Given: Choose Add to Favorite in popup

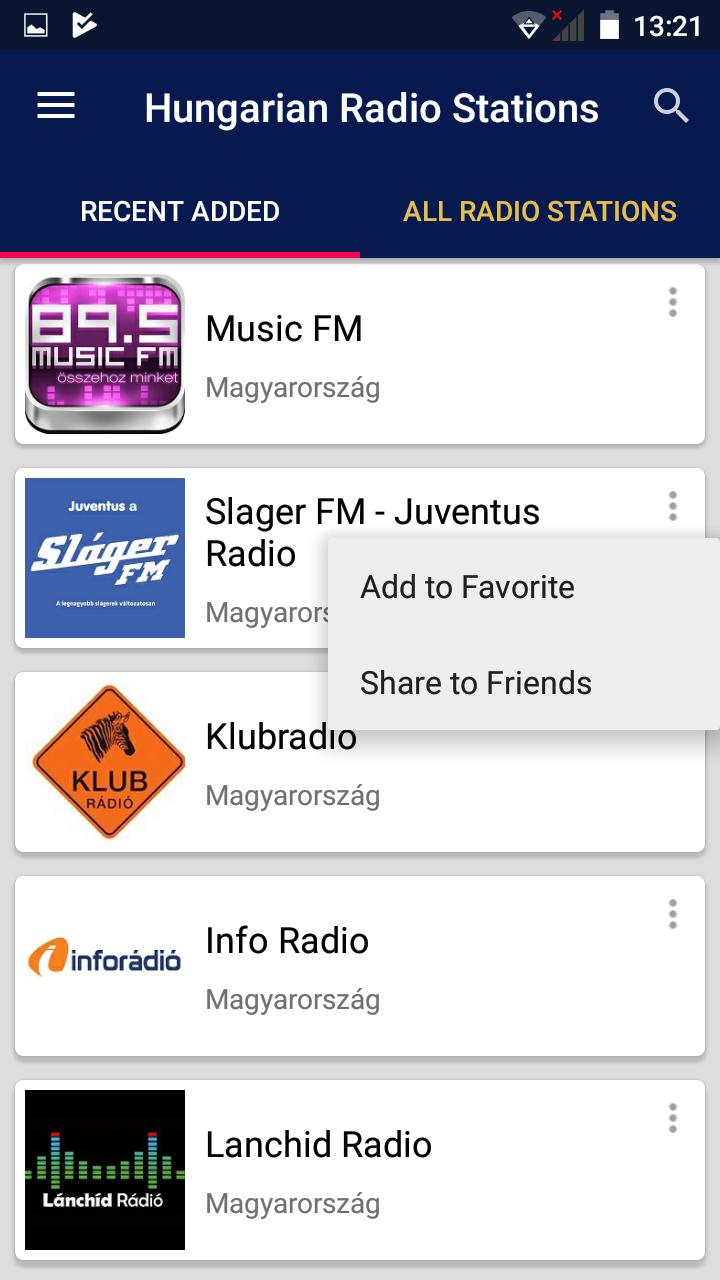Looking at the screenshot, I should click(524, 587).
